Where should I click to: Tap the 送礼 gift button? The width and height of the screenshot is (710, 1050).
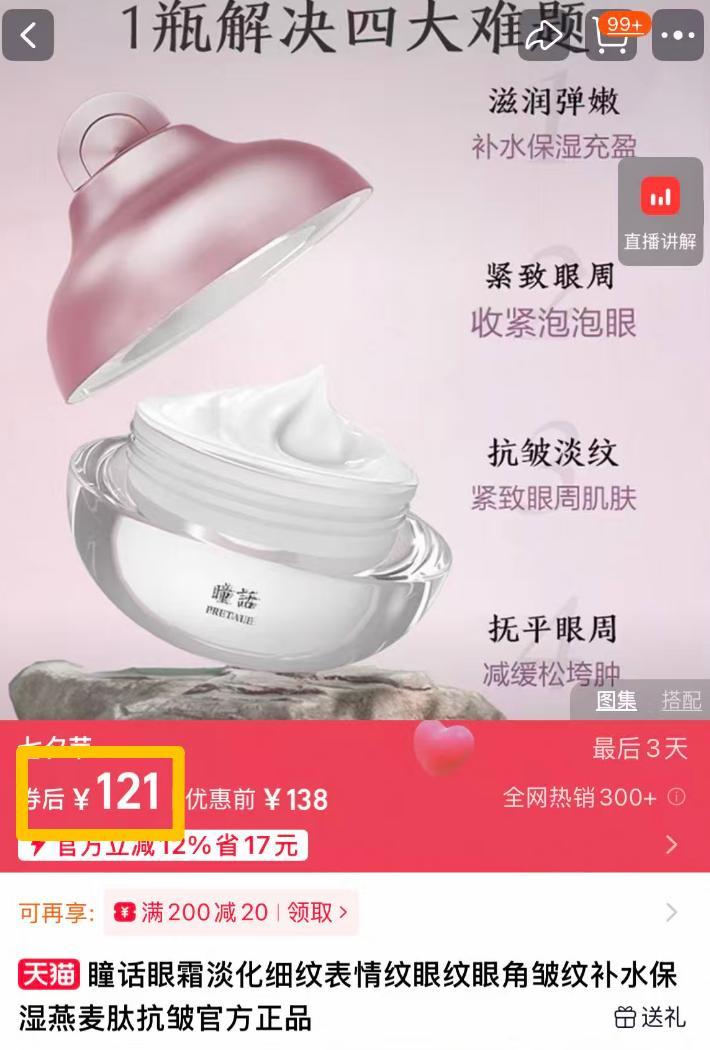[x=650, y=1018]
